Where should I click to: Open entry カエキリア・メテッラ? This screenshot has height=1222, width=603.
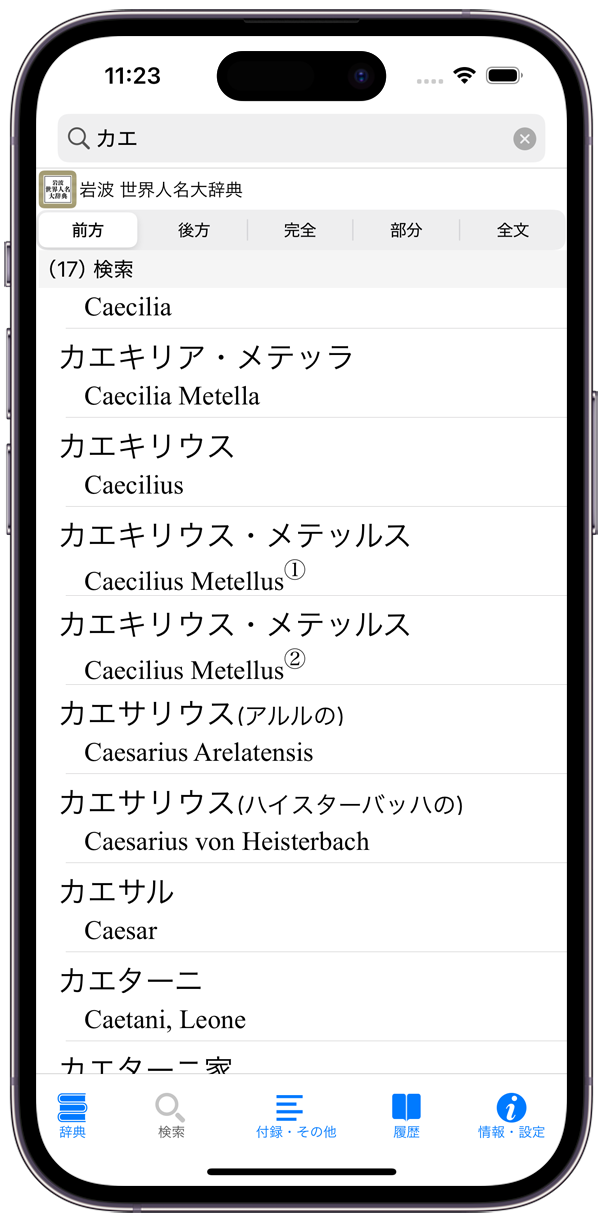point(300,375)
